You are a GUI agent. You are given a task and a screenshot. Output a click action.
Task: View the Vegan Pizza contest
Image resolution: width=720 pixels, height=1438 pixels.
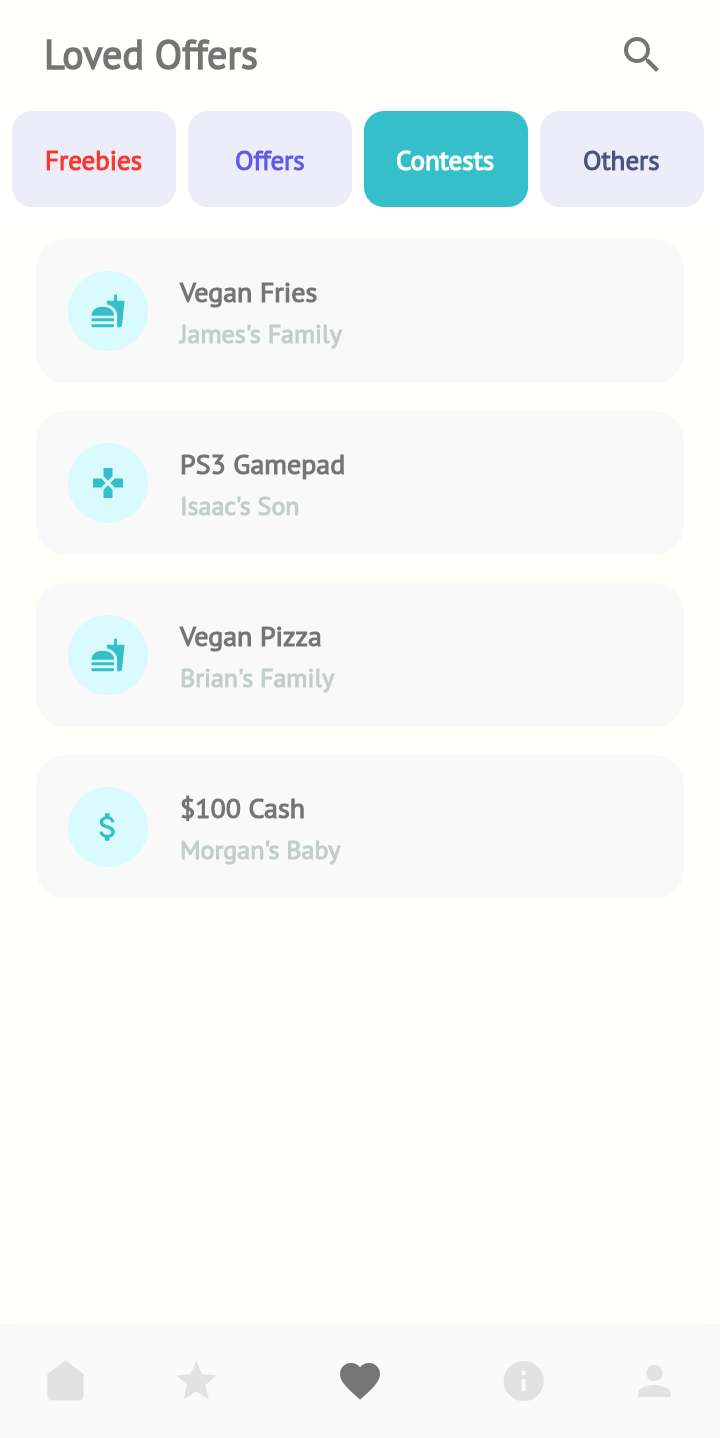pos(360,656)
